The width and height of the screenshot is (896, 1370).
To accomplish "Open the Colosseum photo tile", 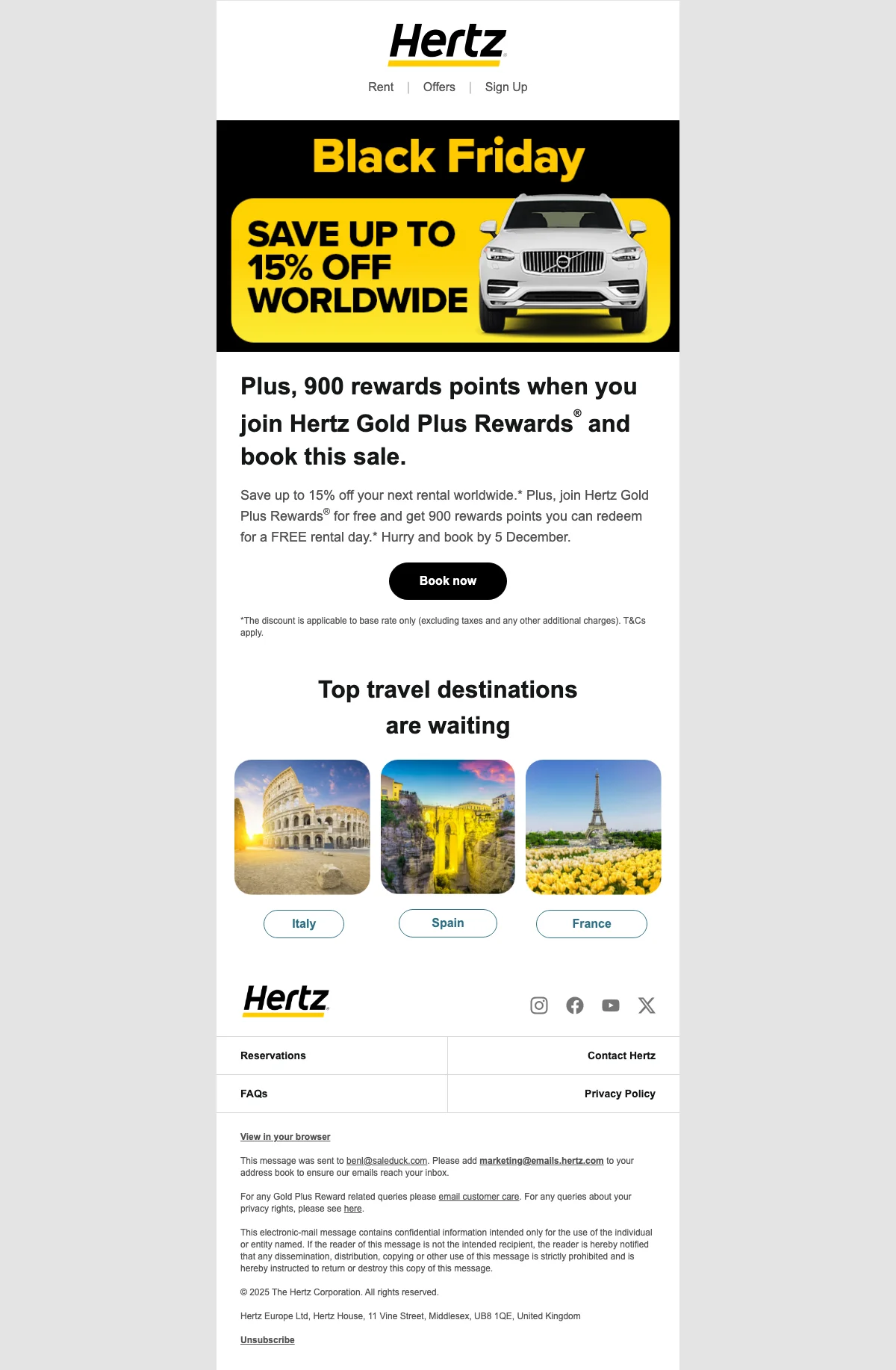I will [302, 827].
